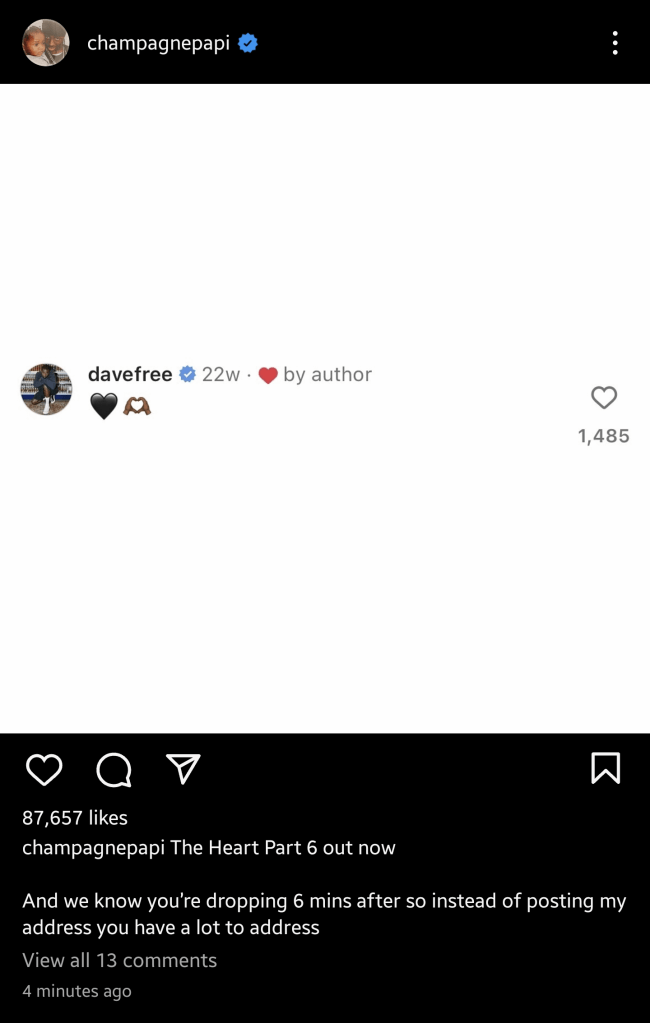The height and width of the screenshot is (1023, 650).
Task: View all 13 comments
Action: pyautogui.click(x=119, y=960)
